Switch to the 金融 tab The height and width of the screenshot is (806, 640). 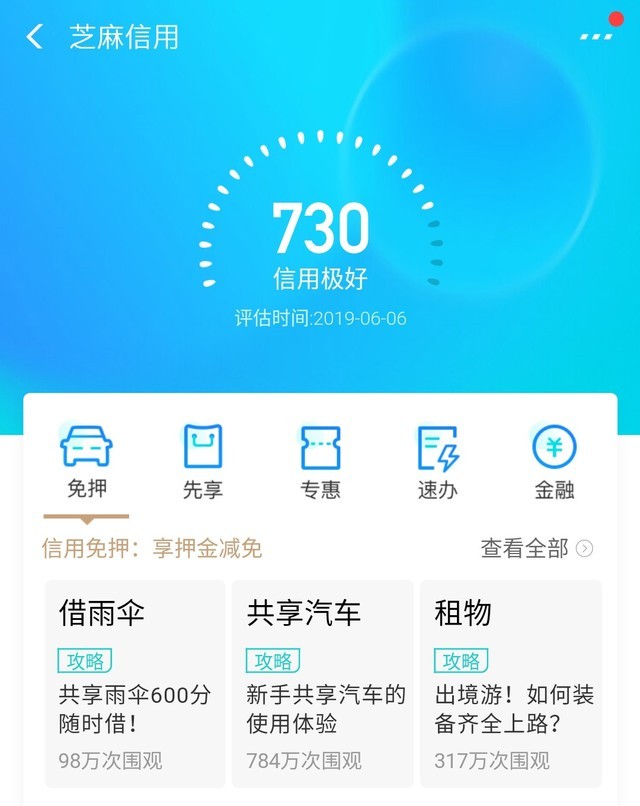(x=554, y=462)
